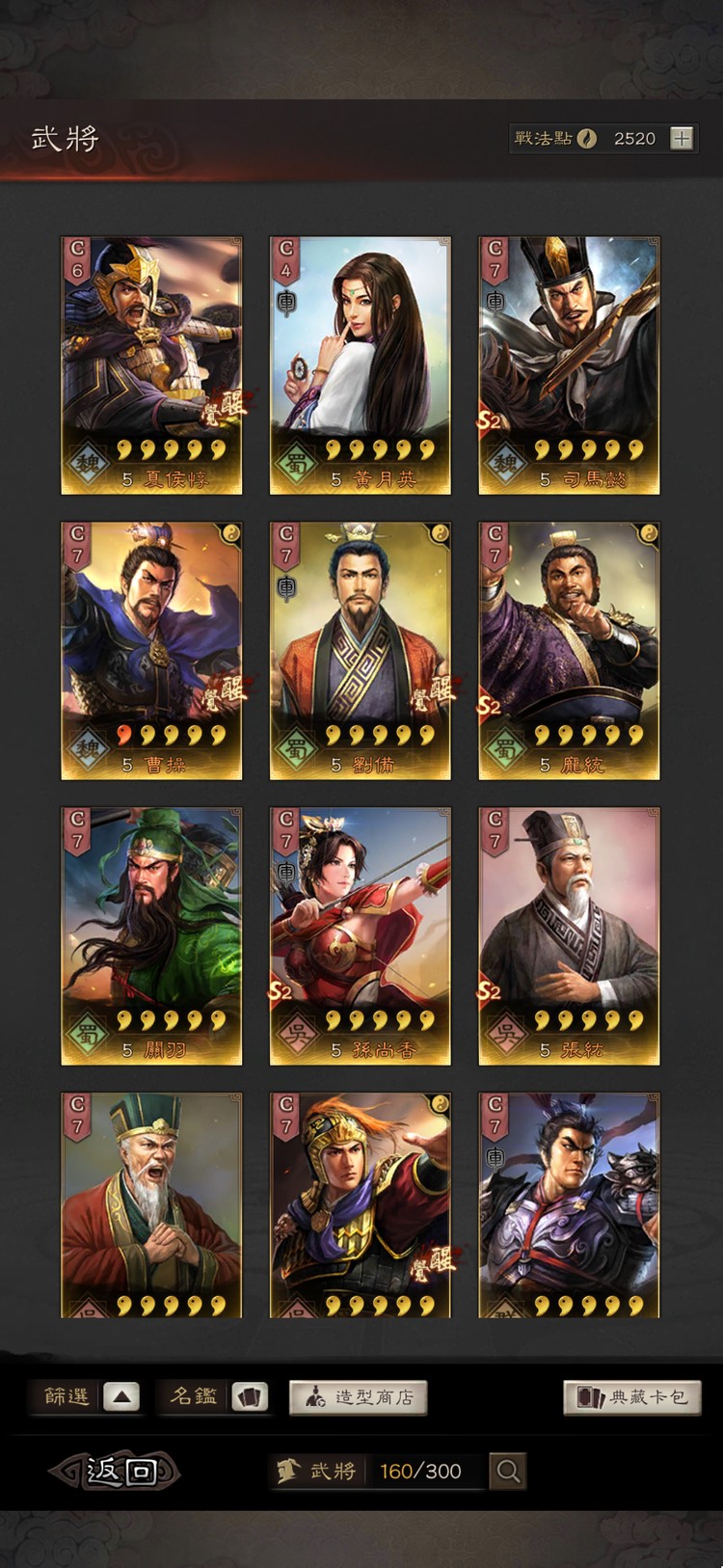This screenshot has height=1568, width=723.
Task: Open the 夏侯惇 general card
Action: (151, 365)
